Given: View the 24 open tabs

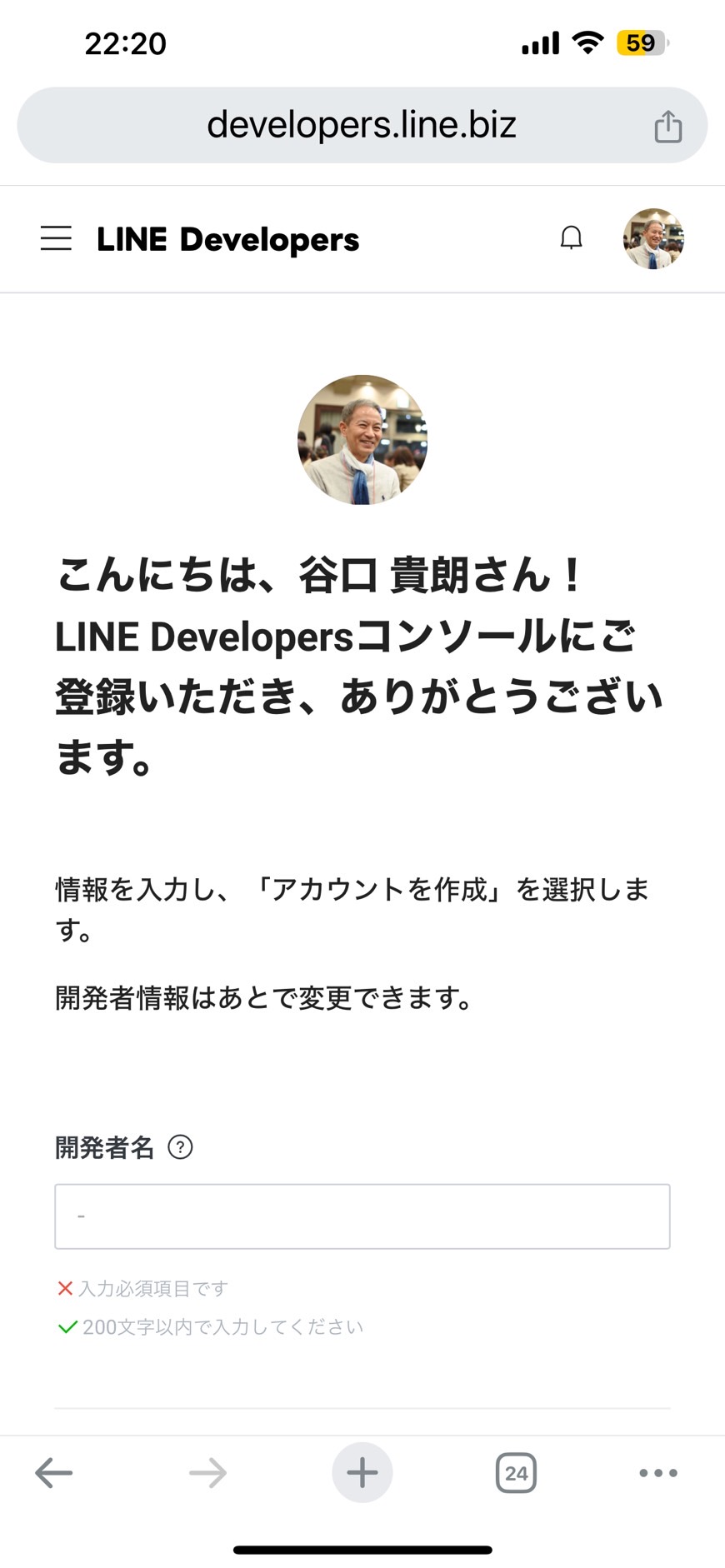Looking at the screenshot, I should (516, 1473).
